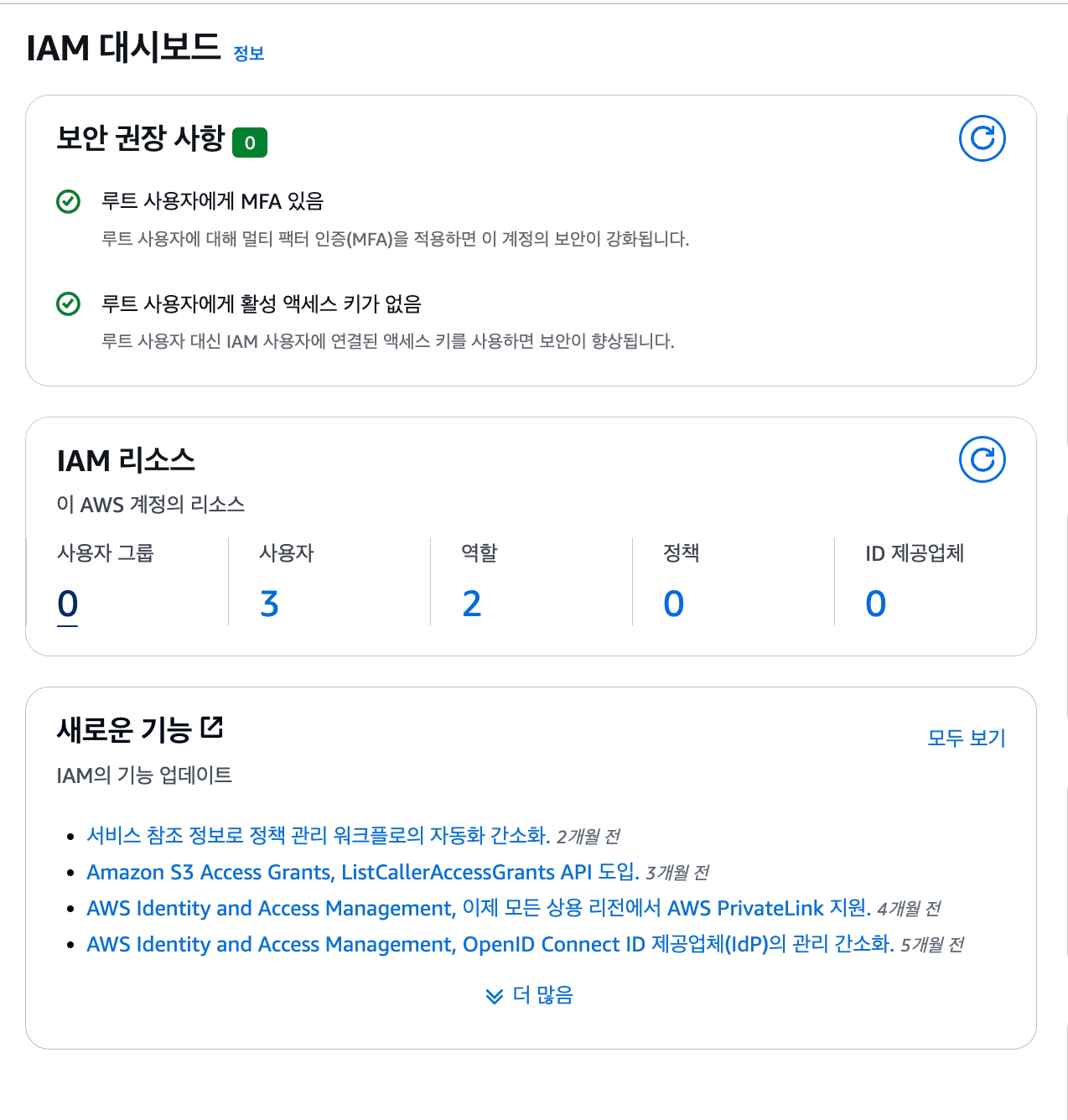The image size is (1068, 1120).
Task: Open the 사용자 그룹 count link
Action: pyautogui.click(x=68, y=604)
